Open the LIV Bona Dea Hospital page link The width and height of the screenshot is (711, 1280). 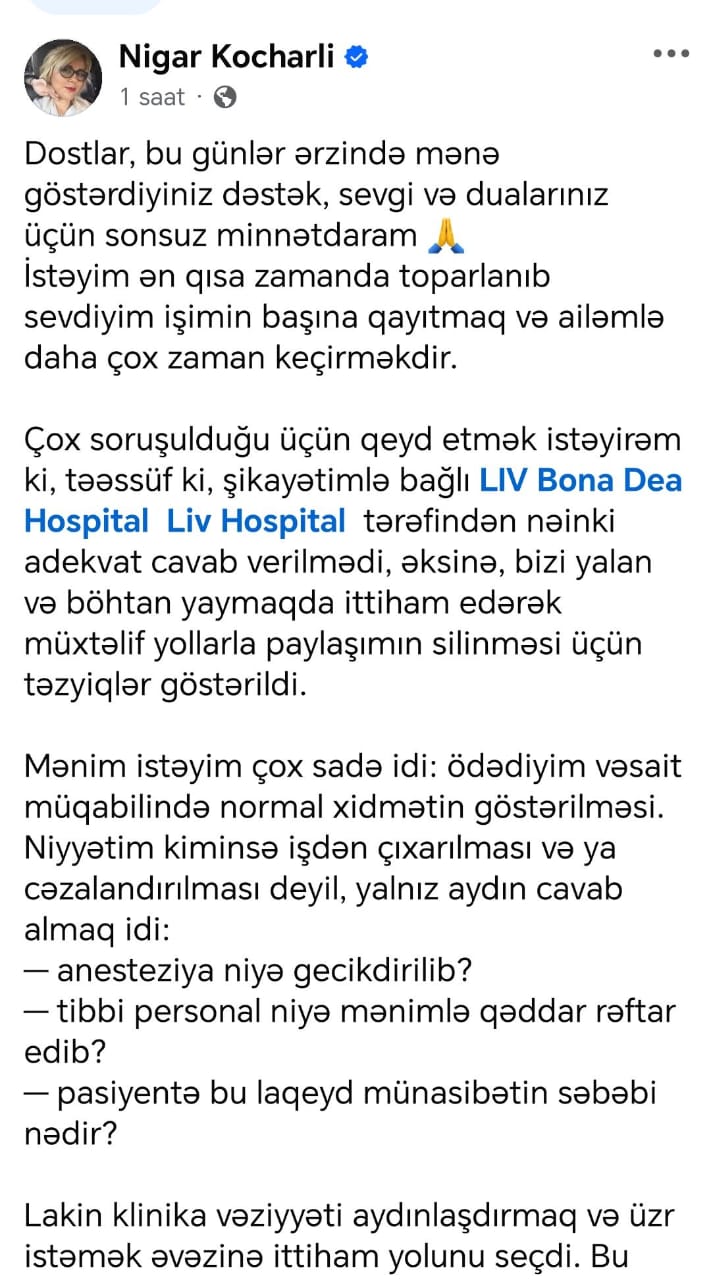[582, 480]
